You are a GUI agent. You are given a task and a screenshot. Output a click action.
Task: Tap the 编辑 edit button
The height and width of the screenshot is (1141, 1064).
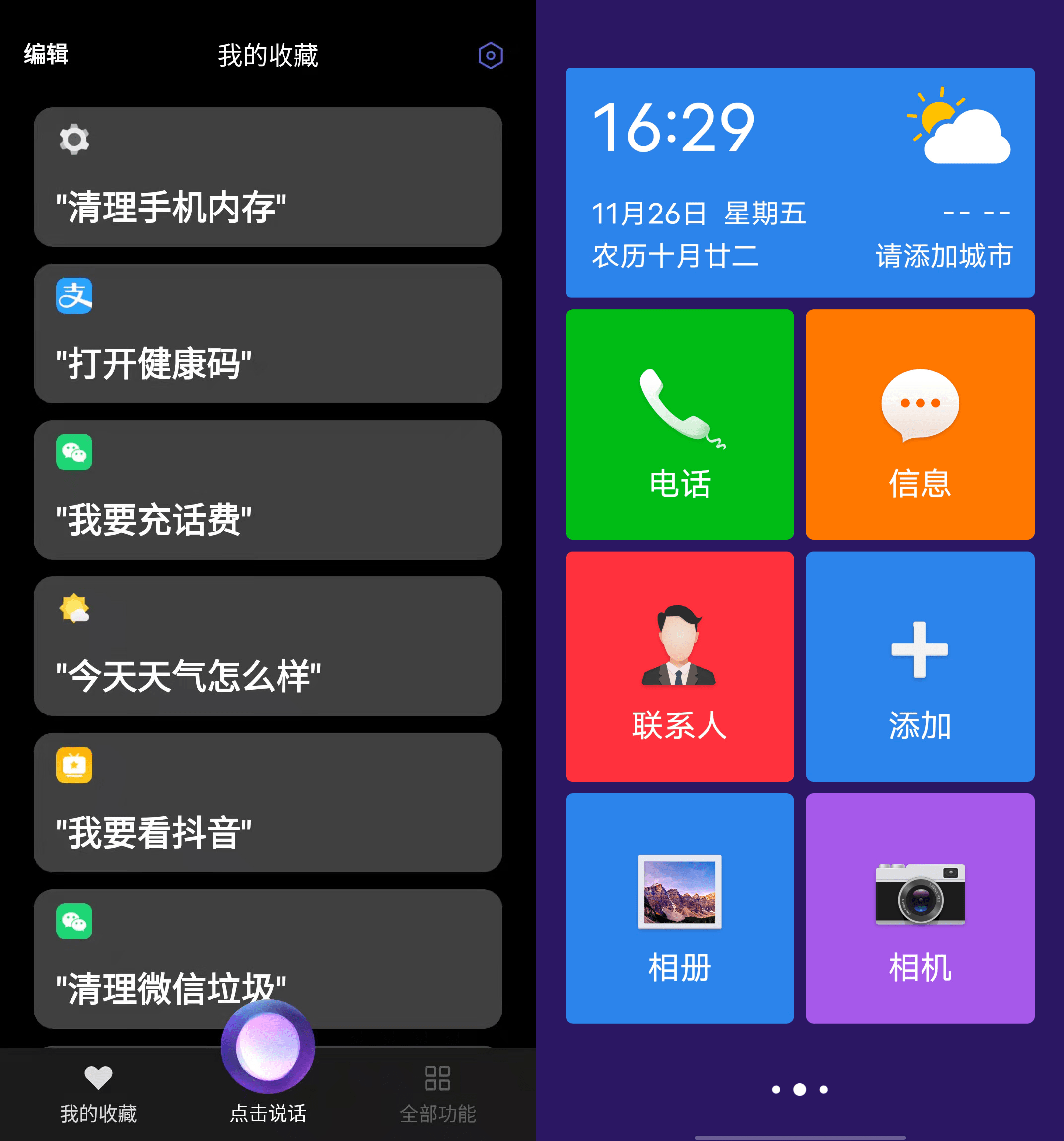(46, 55)
